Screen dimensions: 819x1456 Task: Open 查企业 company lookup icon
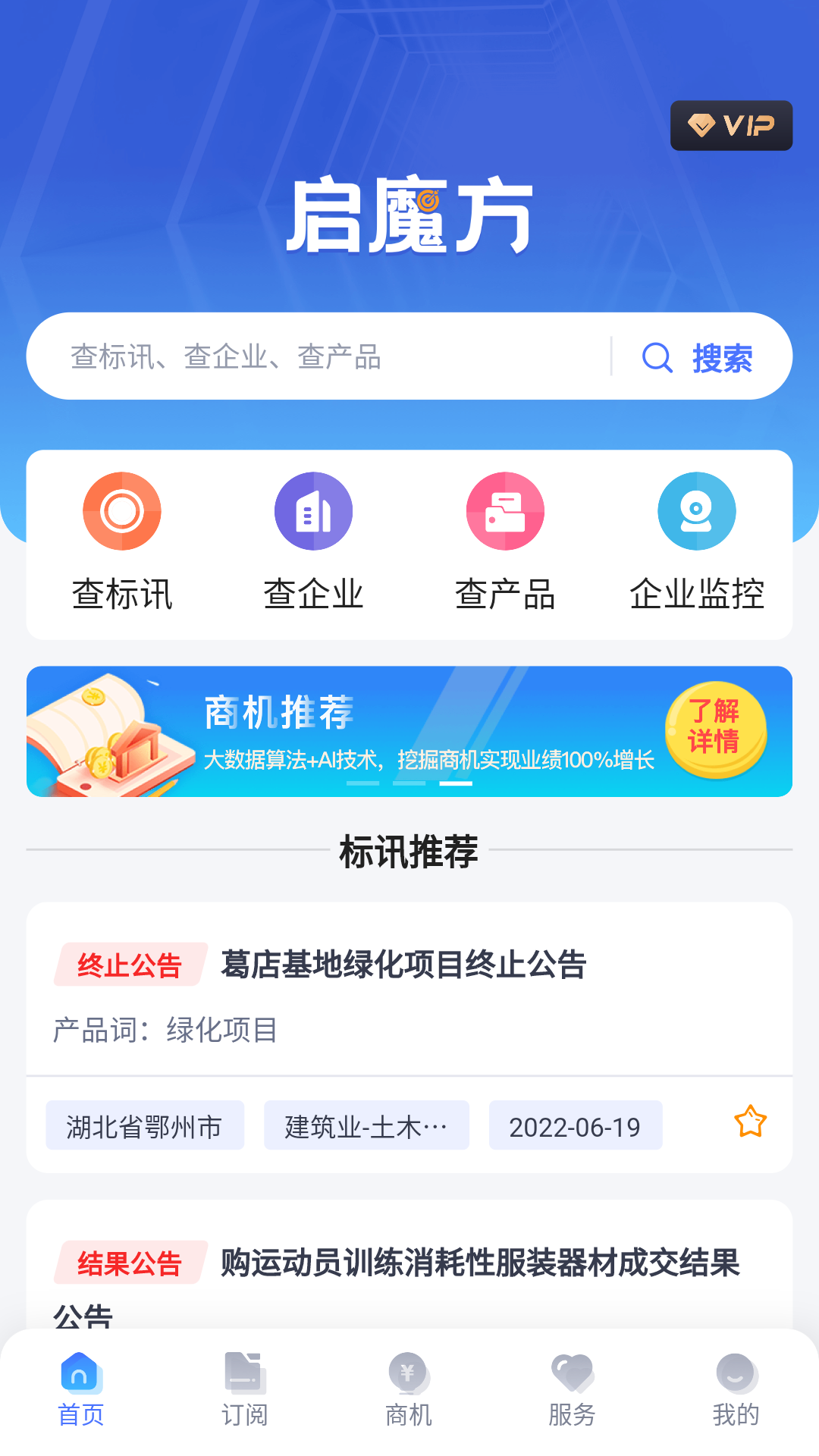[313, 511]
